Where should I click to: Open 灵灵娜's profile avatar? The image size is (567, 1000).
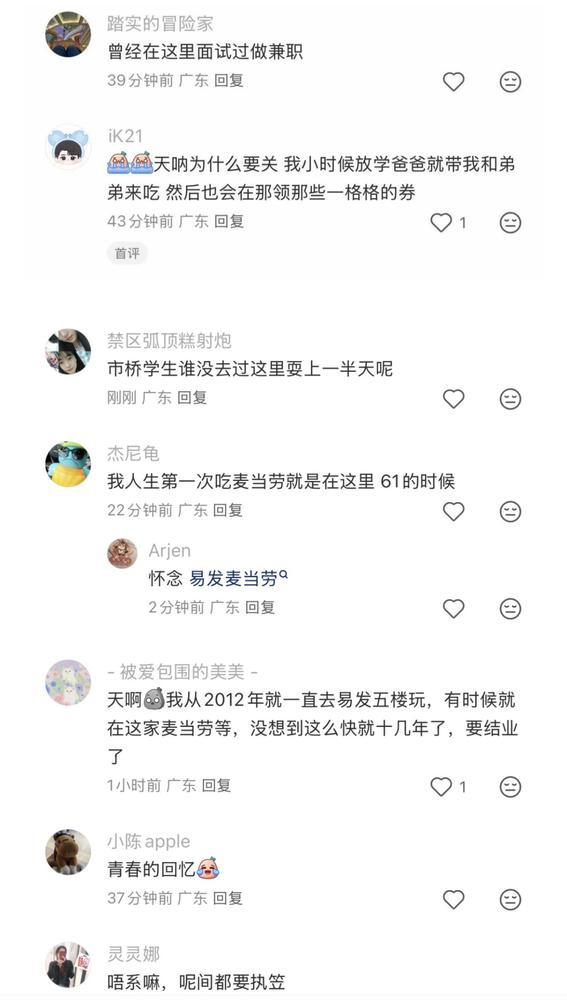click(68, 964)
